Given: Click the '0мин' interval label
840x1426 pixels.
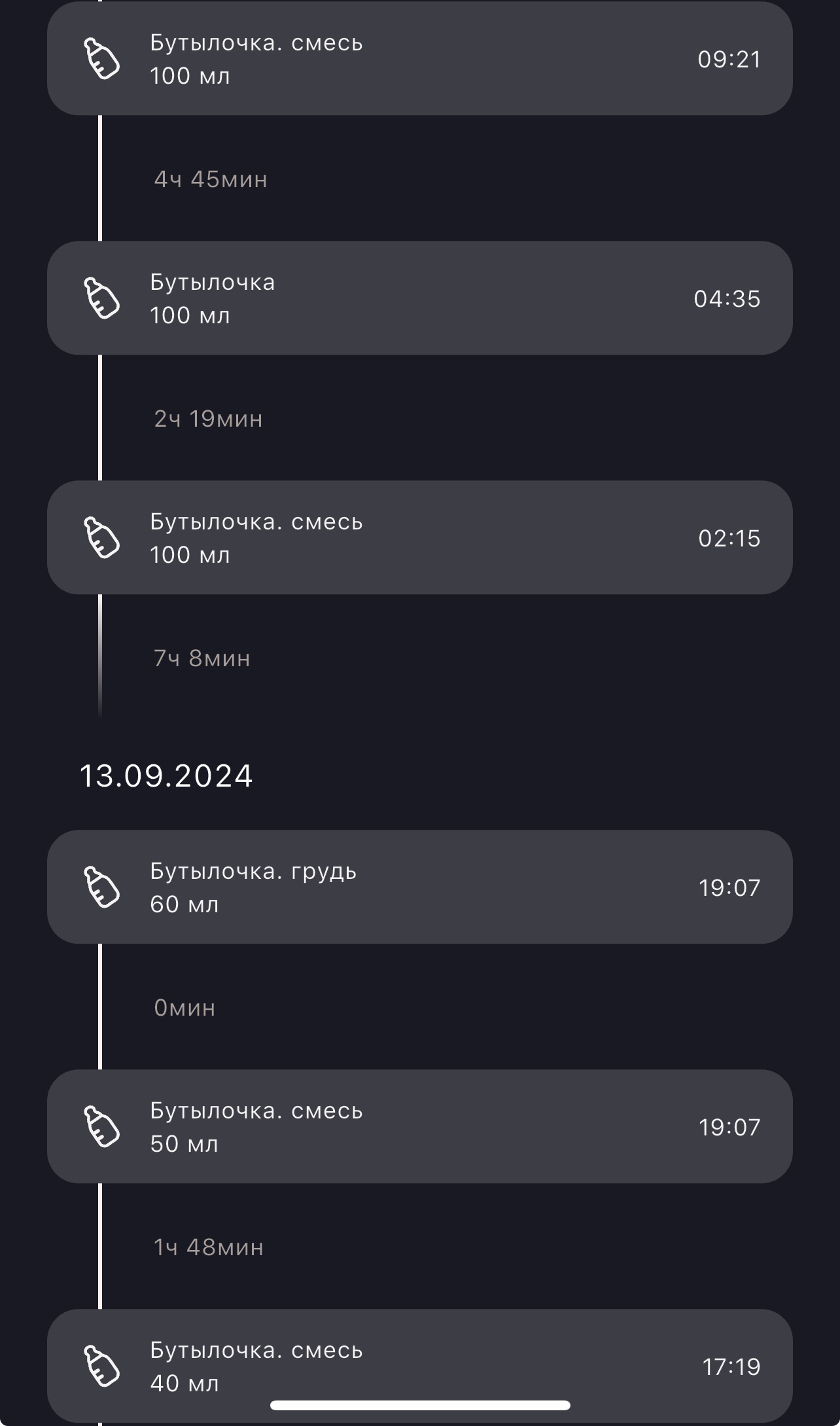Looking at the screenshot, I should (185, 1008).
